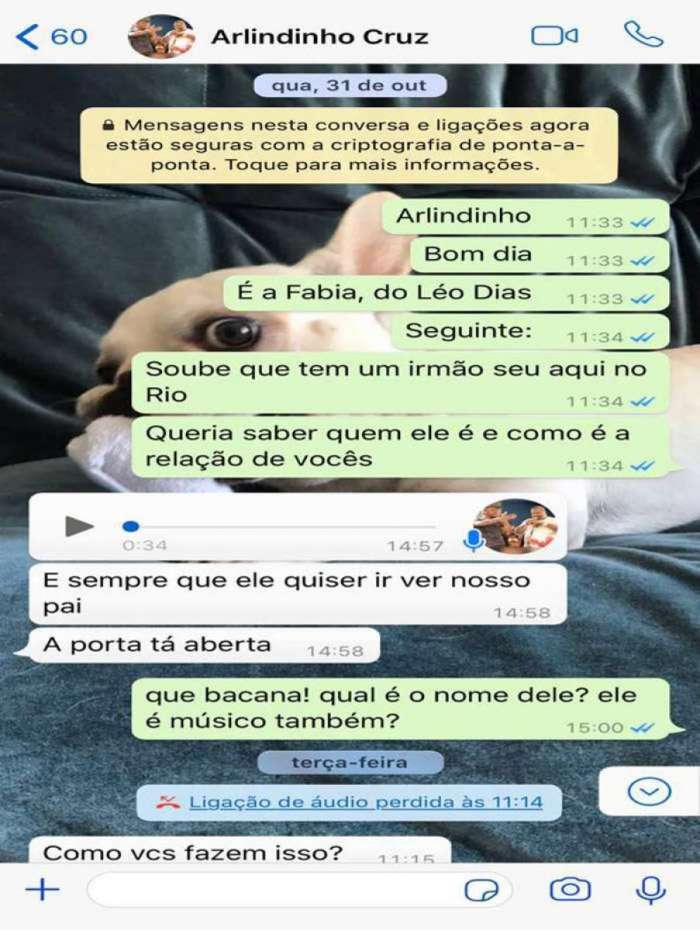Open the attachment plus menu

(42, 889)
